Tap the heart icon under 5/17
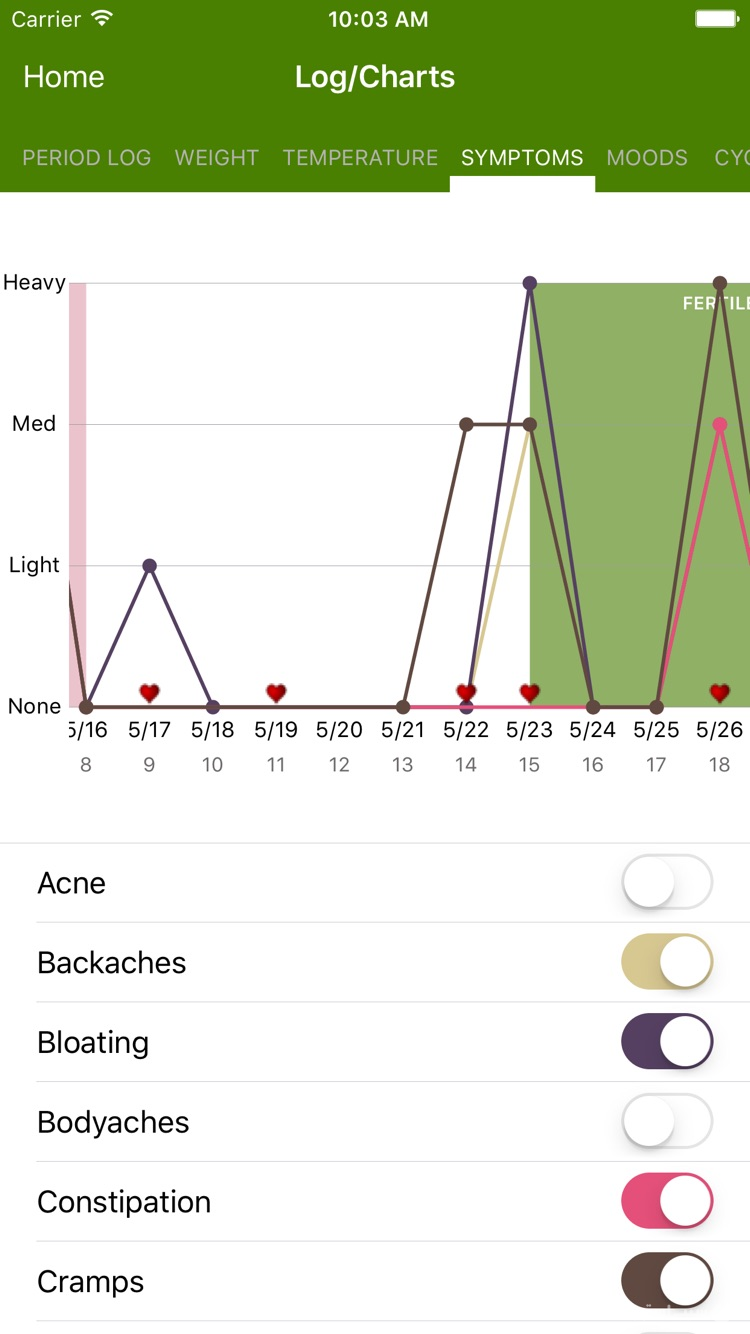The width and height of the screenshot is (750, 1334). pos(149,691)
